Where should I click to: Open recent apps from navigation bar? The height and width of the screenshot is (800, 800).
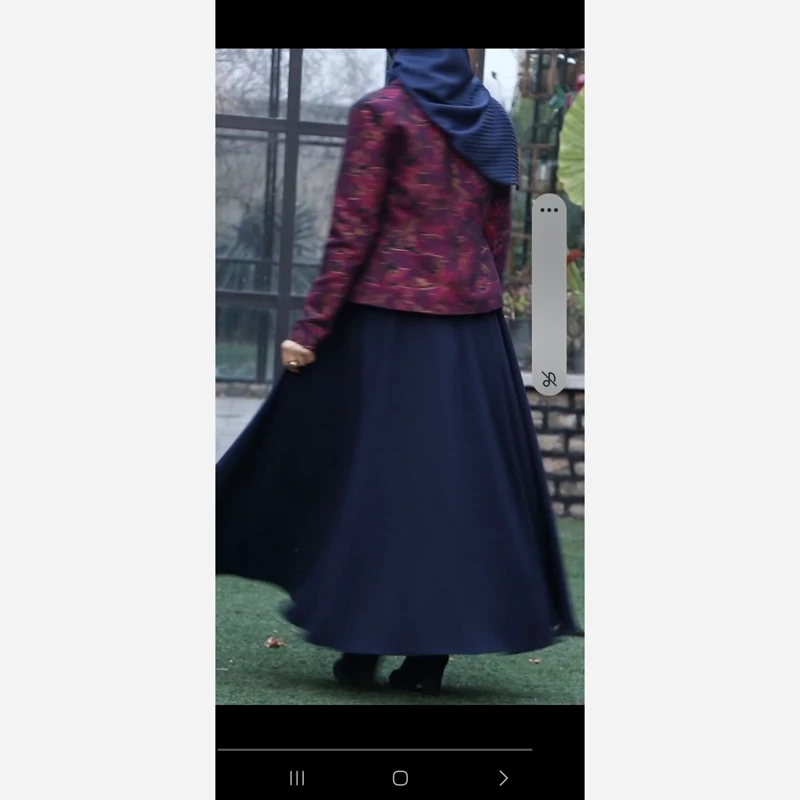[297, 778]
